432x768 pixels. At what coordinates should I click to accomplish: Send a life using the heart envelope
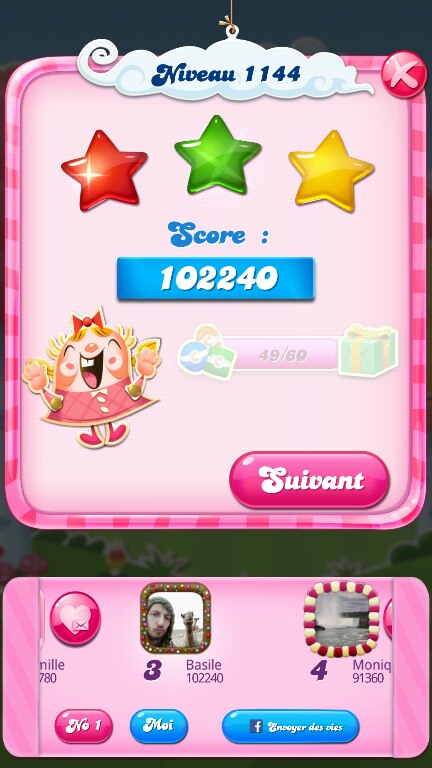pyautogui.click(x=75, y=619)
